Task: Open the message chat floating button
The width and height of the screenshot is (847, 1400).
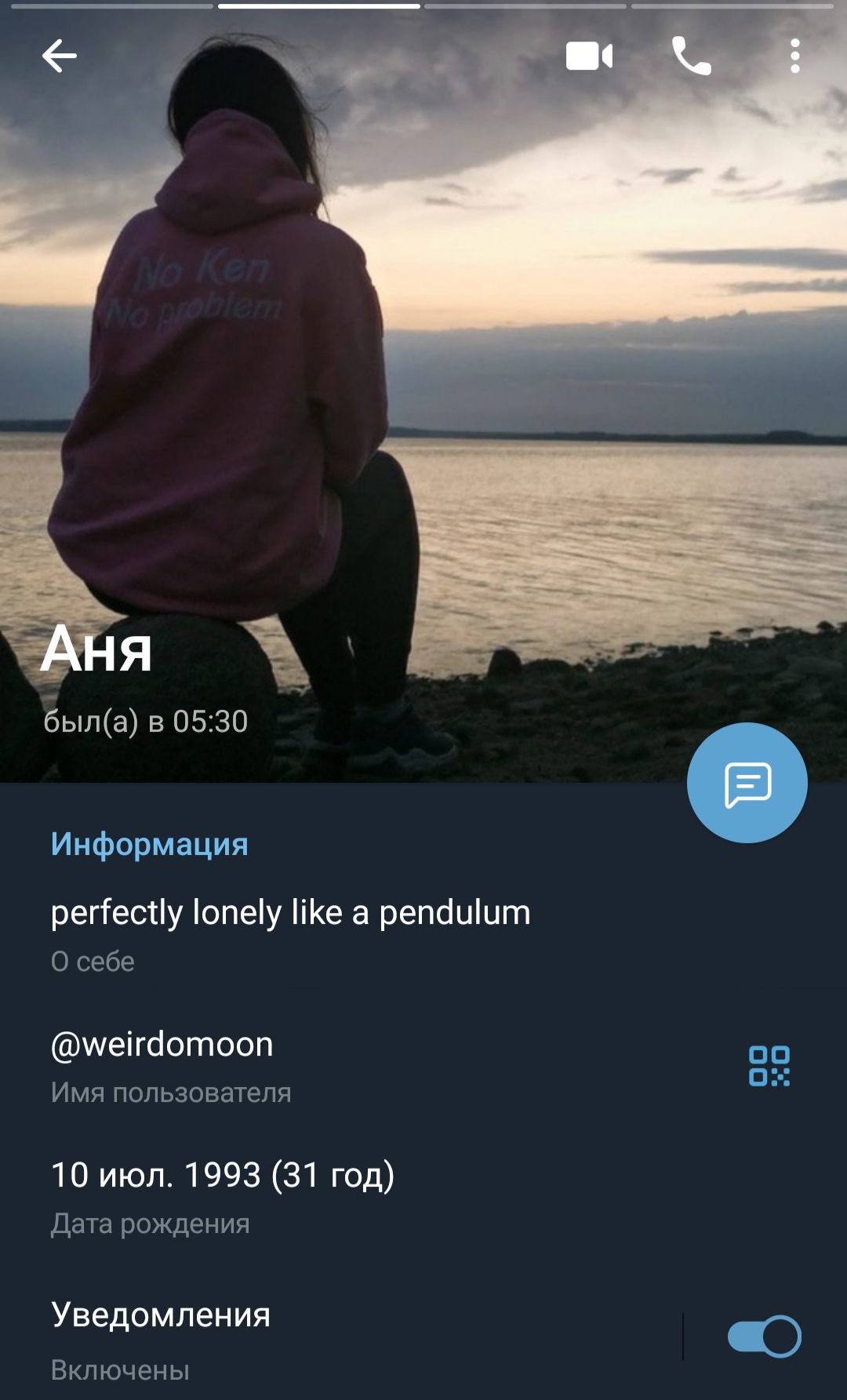Action: tap(747, 783)
